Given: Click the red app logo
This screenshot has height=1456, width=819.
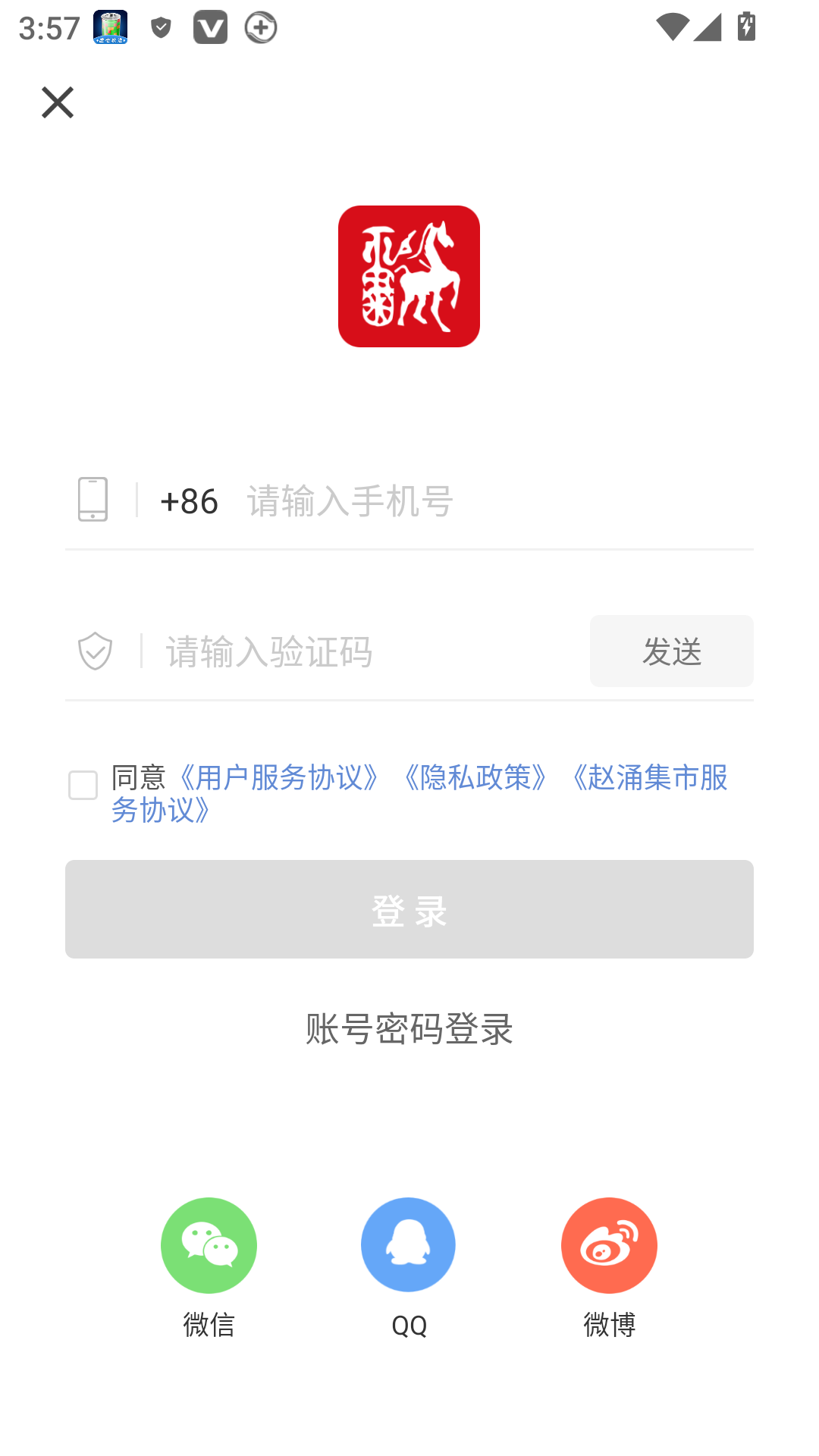Looking at the screenshot, I should [409, 276].
